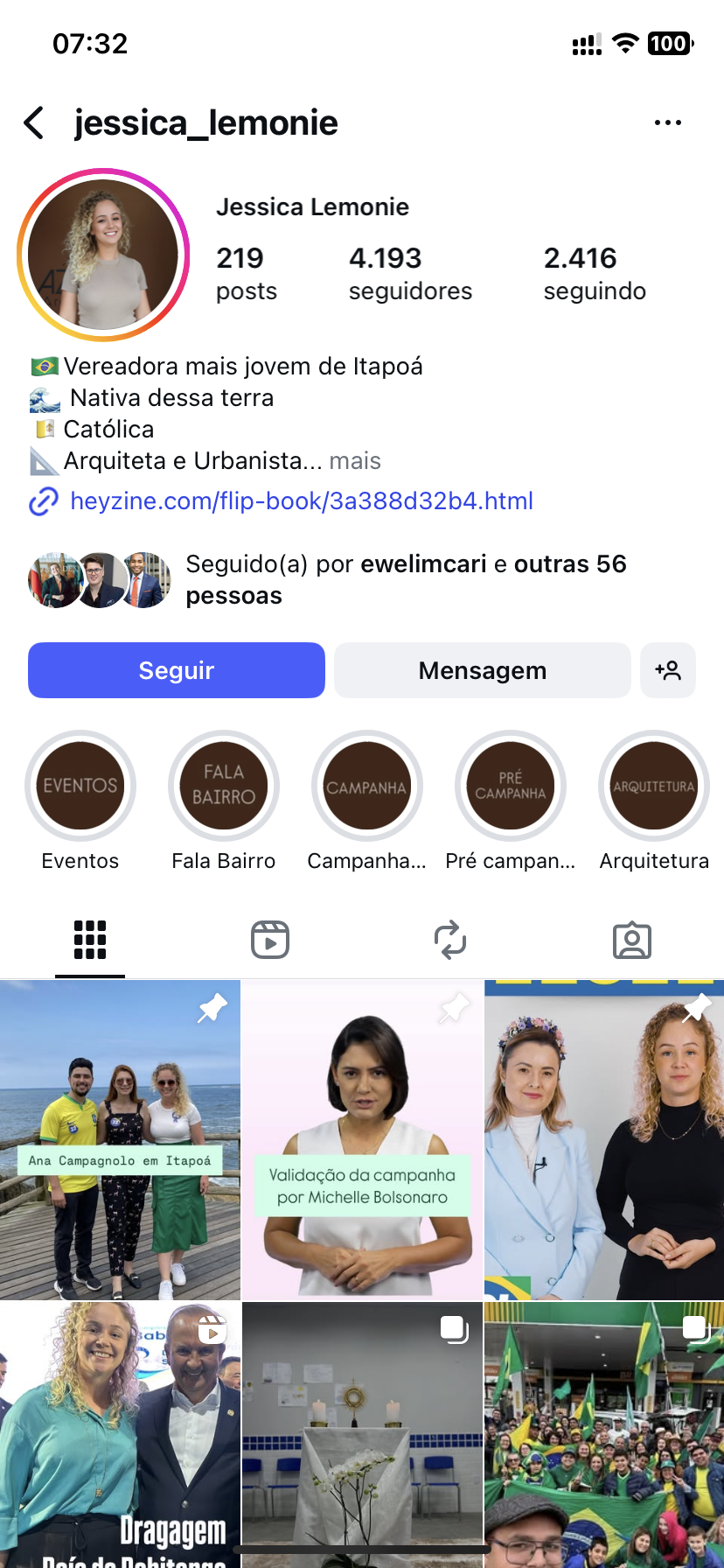Image resolution: width=724 pixels, height=1568 pixels.
Task: Open the Ana Campagnolo em Itapoá post
Action: [120, 1139]
